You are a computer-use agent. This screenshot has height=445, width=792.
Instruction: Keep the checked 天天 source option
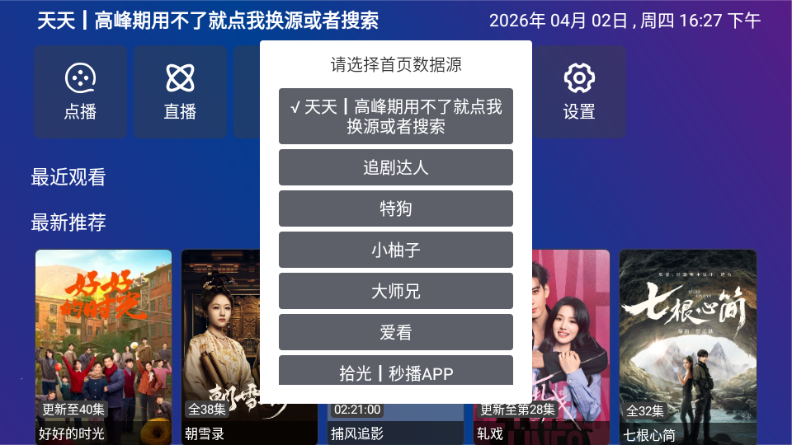(395, 117)
